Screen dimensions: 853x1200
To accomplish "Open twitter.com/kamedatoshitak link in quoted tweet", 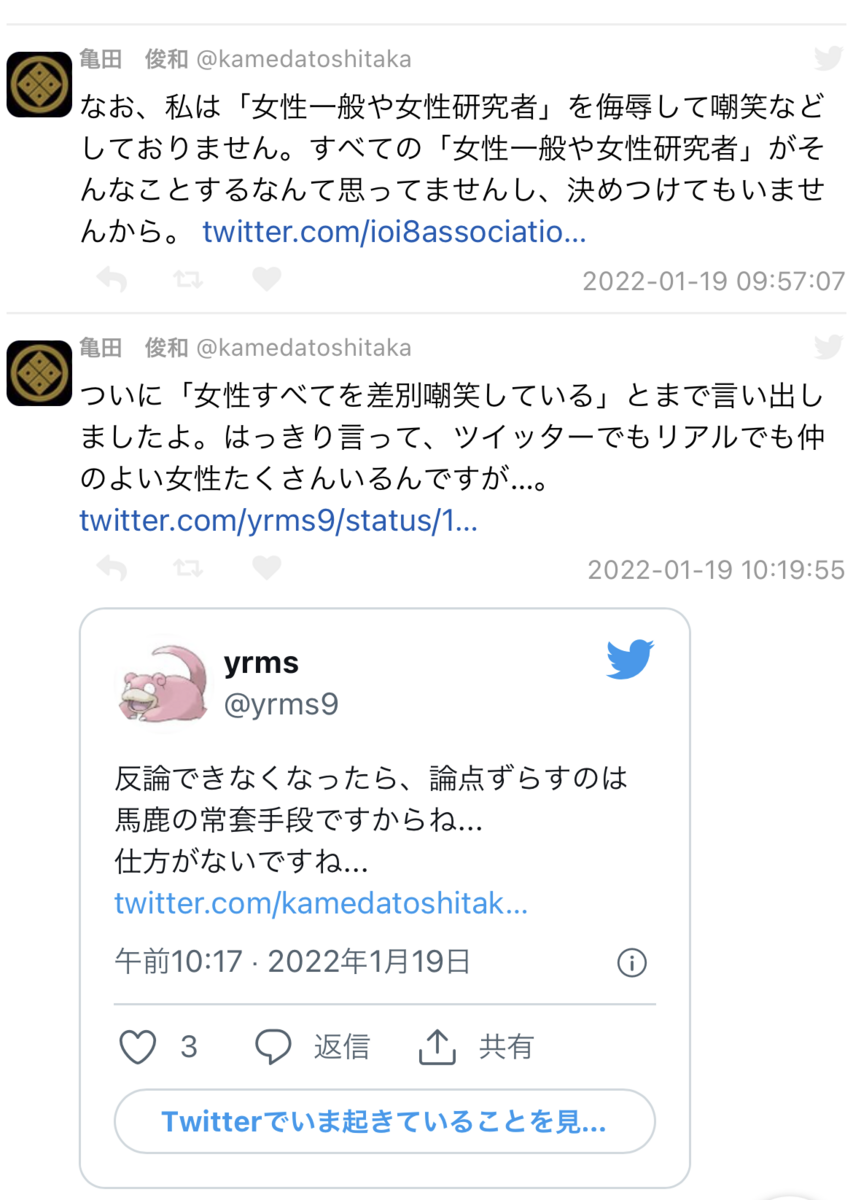I will [x=320, y=903].
